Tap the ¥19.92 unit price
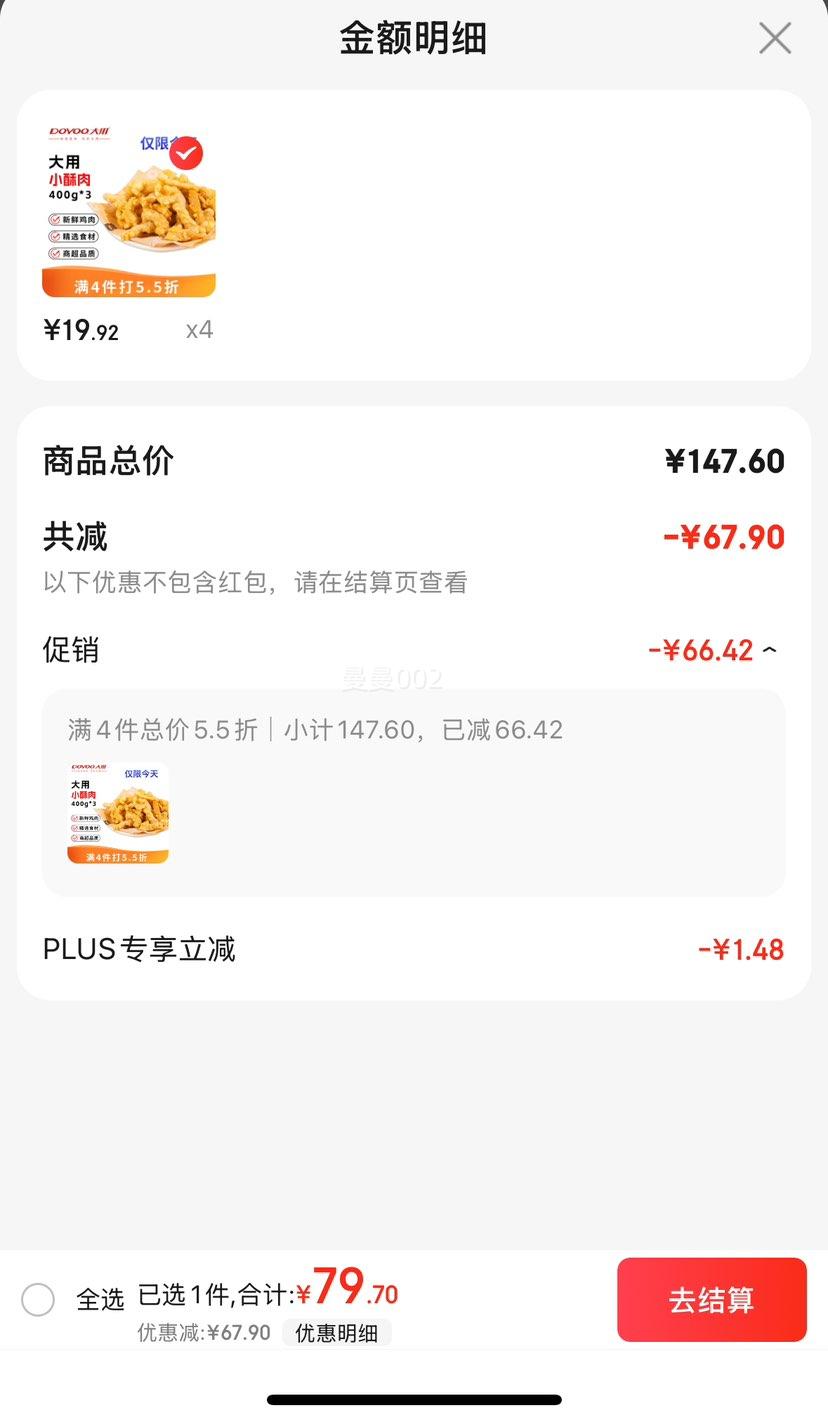 click(x=82, y=329)
